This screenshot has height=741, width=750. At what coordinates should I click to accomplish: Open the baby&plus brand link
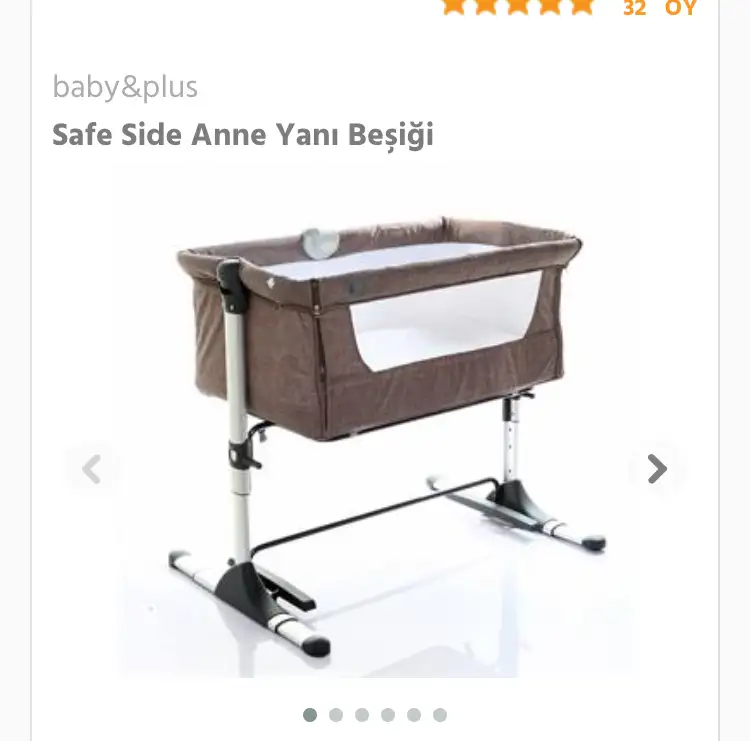pos(125,87)
